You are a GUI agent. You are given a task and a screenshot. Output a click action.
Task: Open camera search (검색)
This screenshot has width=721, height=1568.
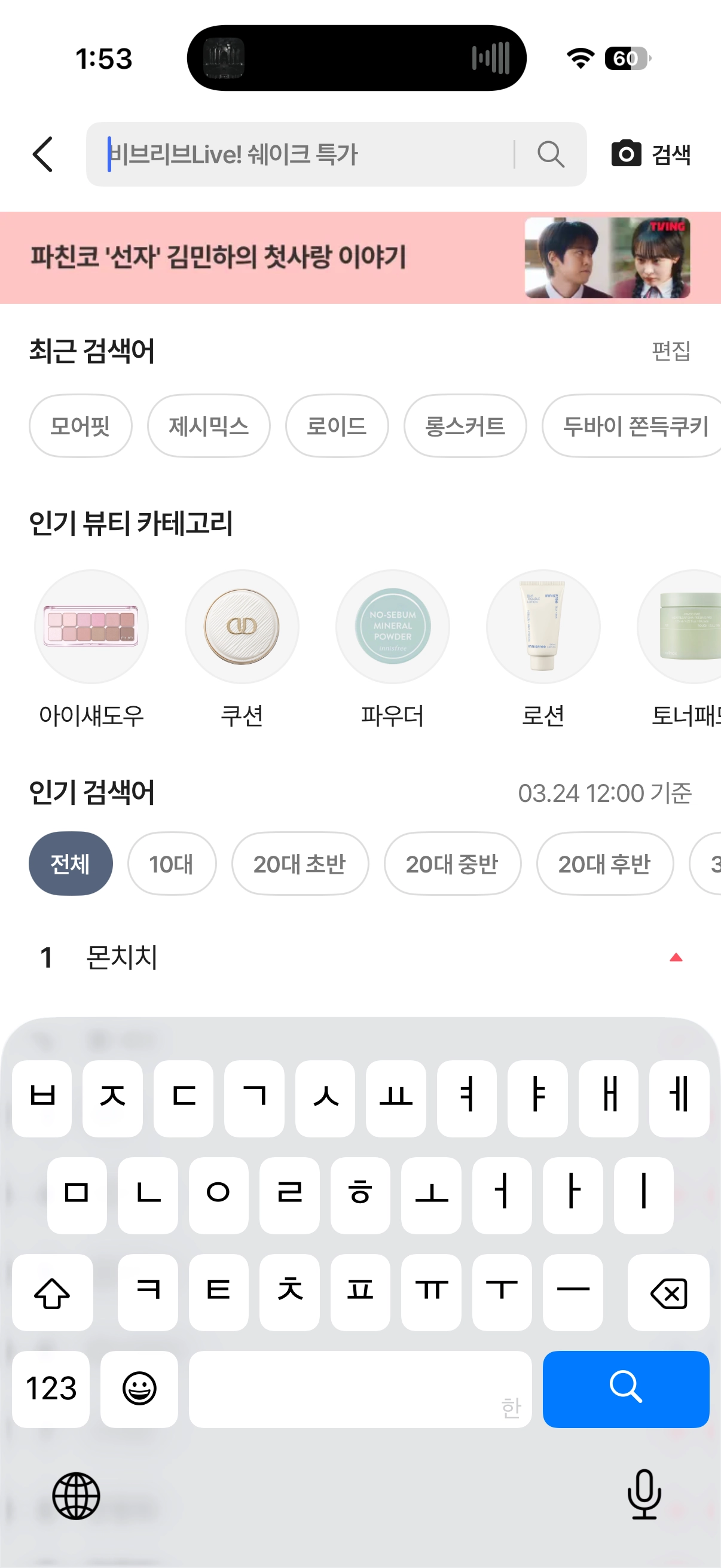650,155
